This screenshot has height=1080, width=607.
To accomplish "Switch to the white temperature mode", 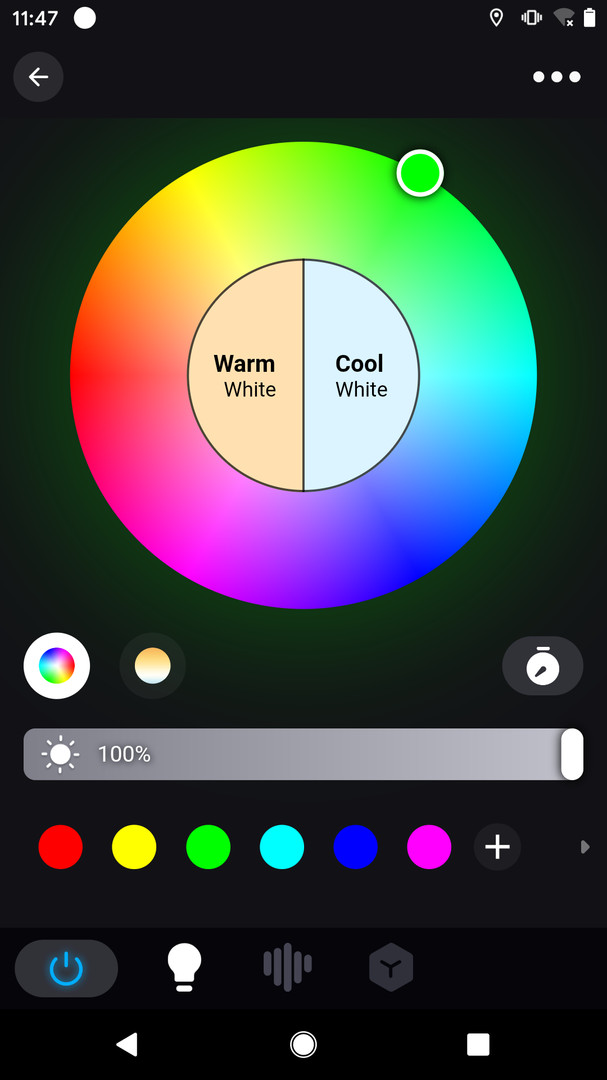I will point(153,665).
